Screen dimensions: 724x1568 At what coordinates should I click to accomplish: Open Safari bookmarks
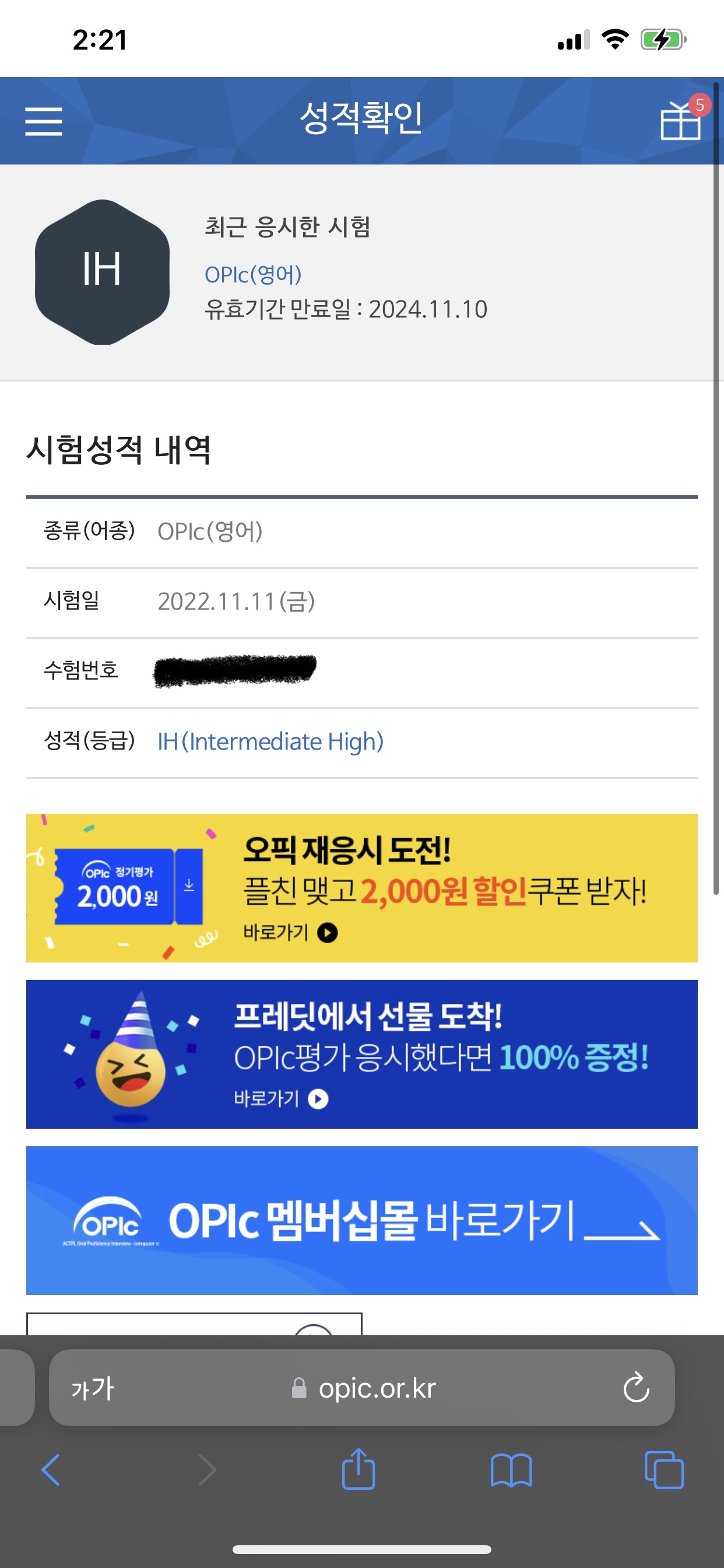[511, 1471]
